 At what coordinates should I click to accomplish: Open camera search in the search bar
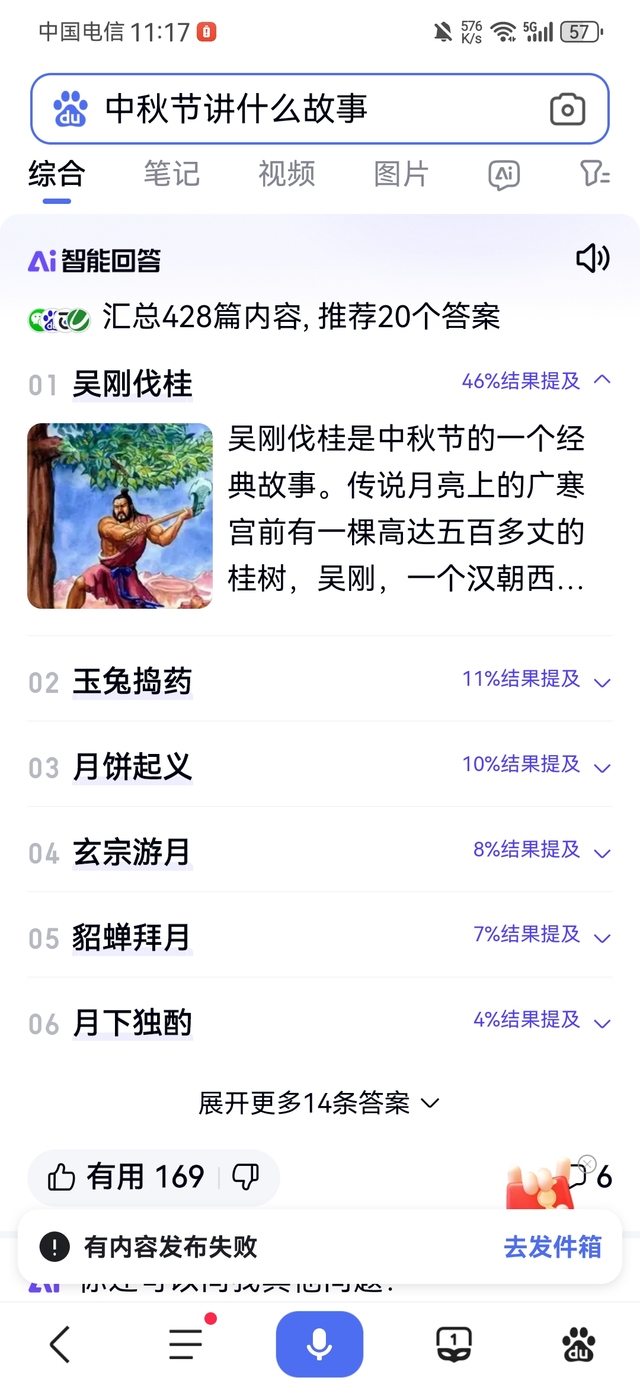pyautogui.click(x=567, y=109)
